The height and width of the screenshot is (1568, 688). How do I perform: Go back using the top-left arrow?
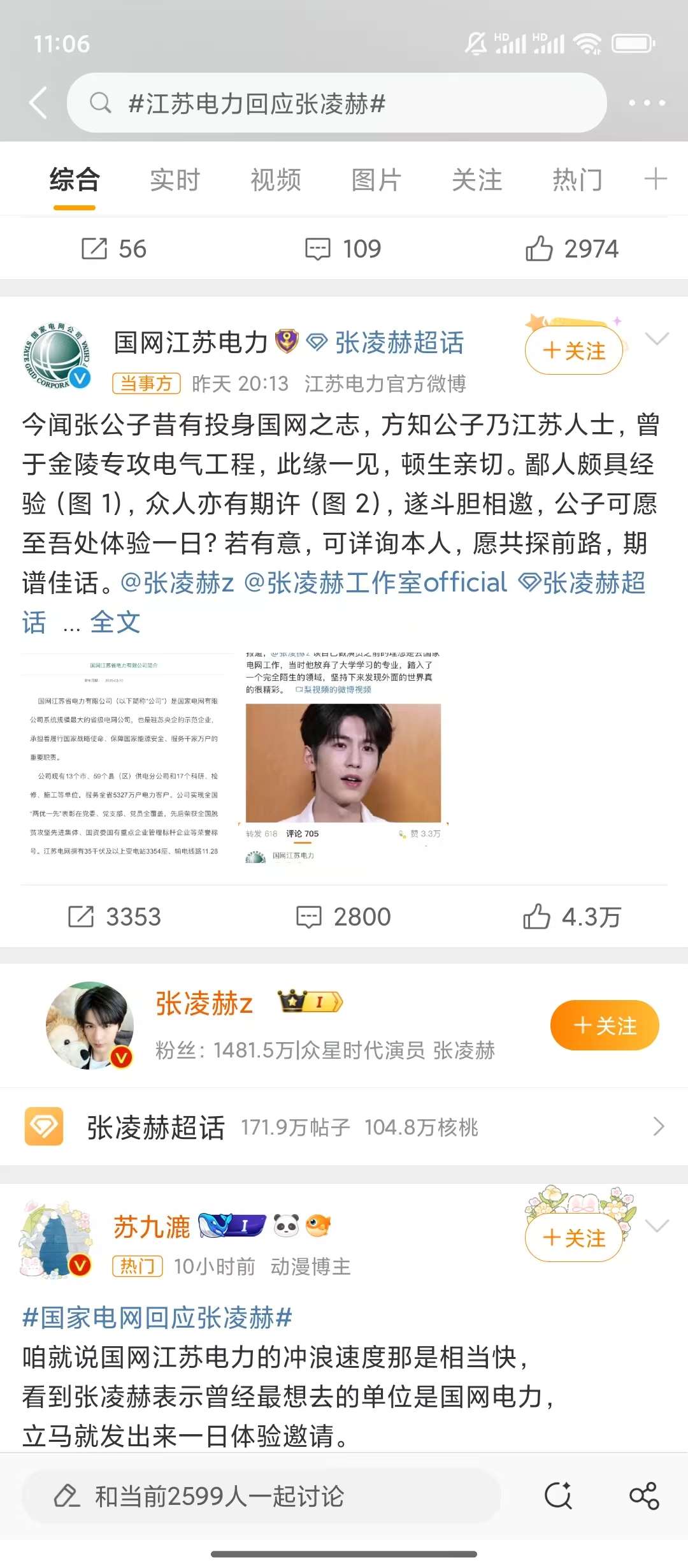tap(39, 103)
